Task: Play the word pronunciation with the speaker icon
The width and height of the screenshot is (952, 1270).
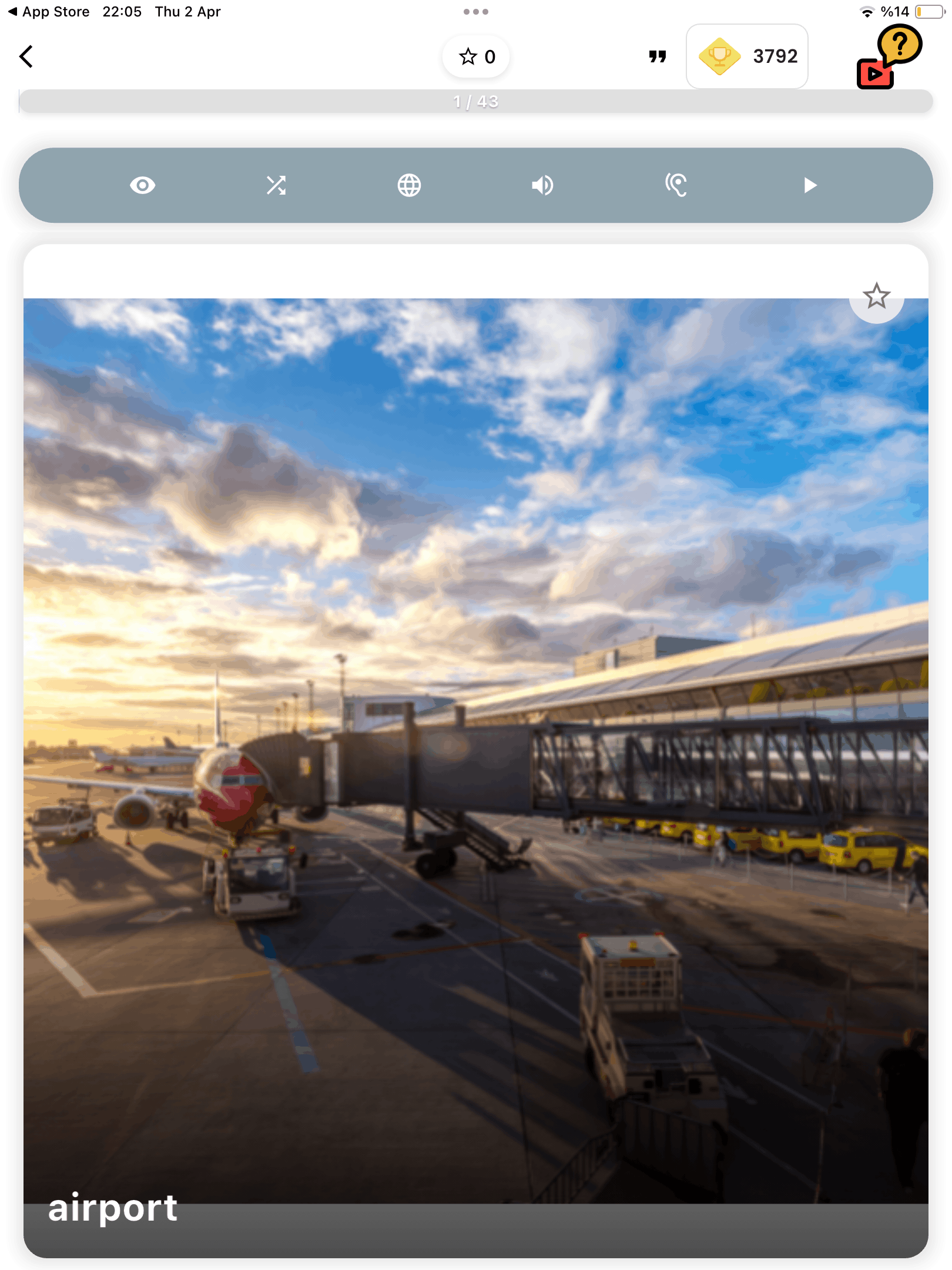Action: [x=542, y=185]
